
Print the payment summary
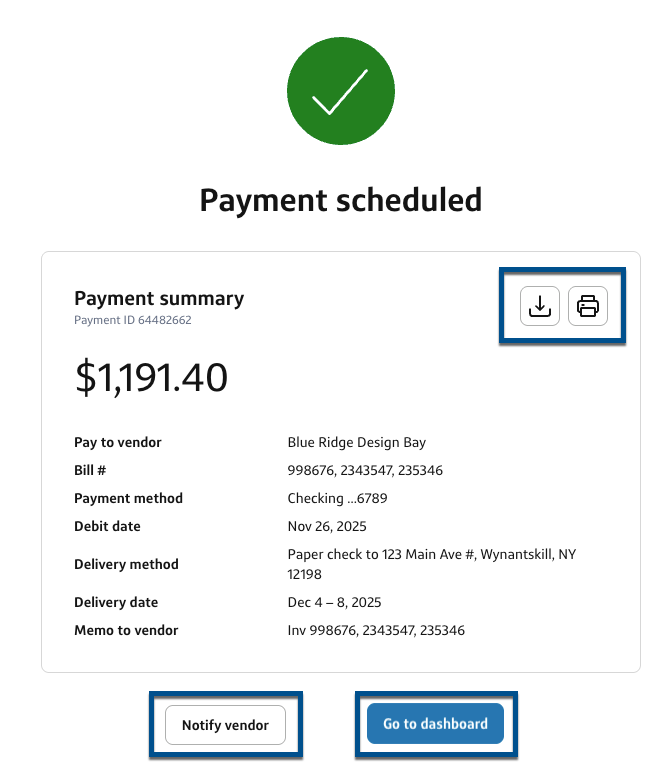[588, 306]
